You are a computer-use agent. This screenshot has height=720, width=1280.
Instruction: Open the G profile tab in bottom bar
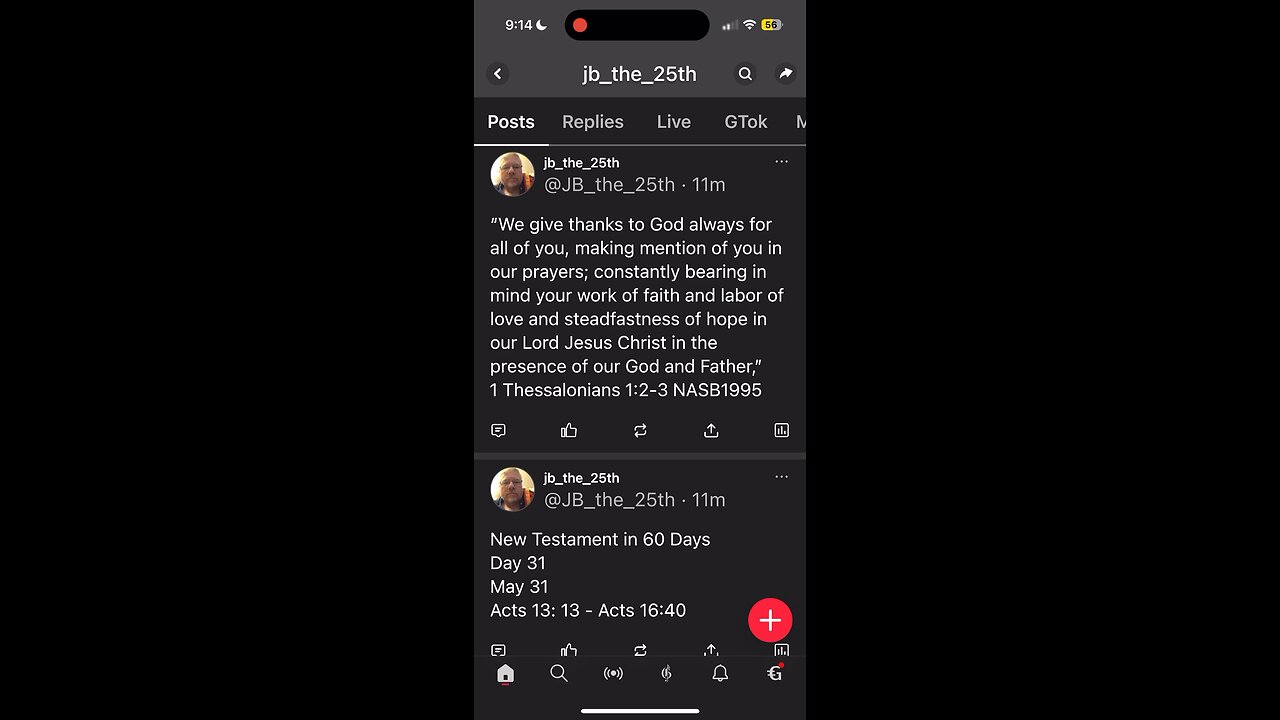pos(774,674)
